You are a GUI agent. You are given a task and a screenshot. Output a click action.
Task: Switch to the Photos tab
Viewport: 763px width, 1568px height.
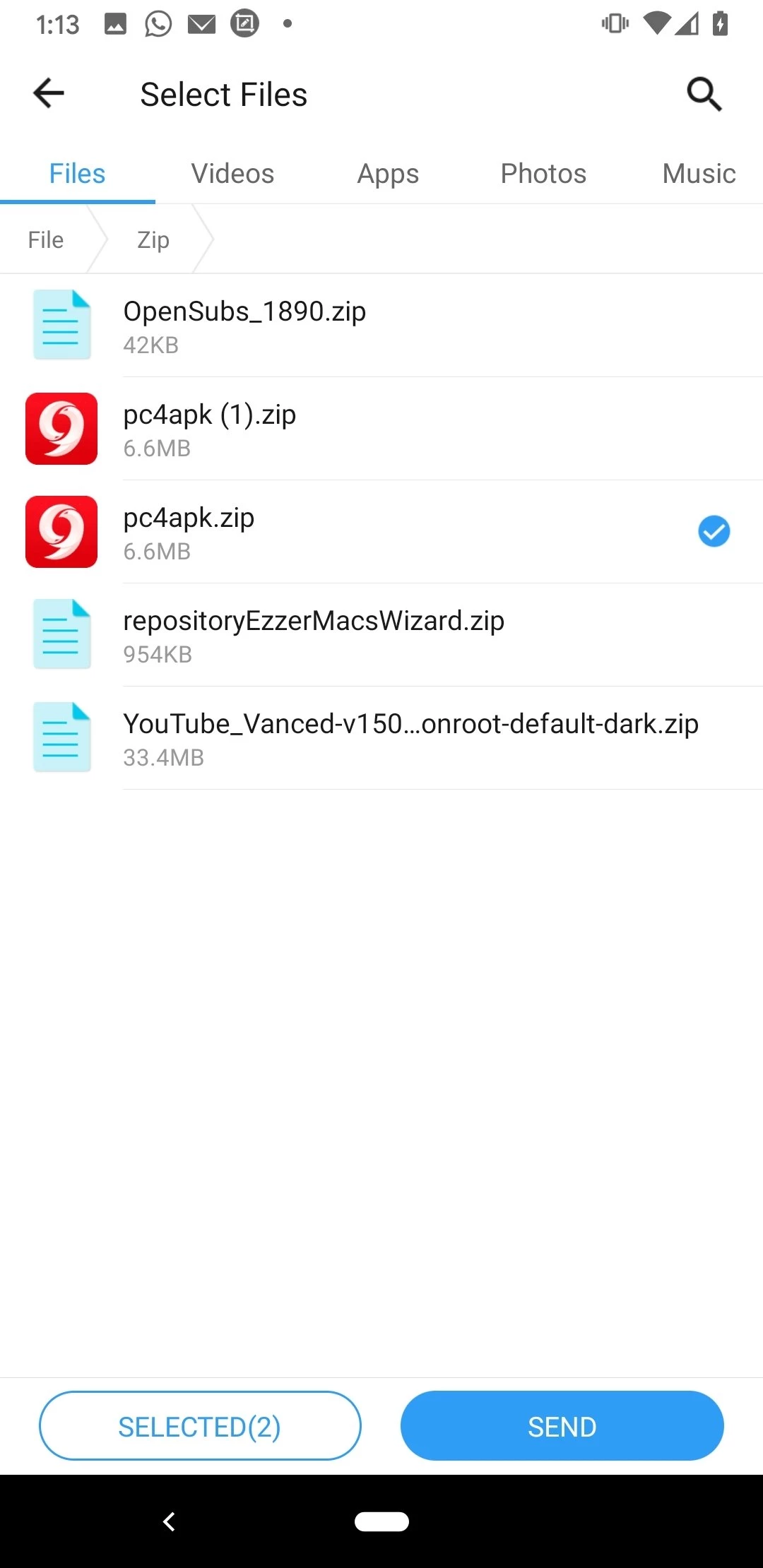[x=543, y=174]
